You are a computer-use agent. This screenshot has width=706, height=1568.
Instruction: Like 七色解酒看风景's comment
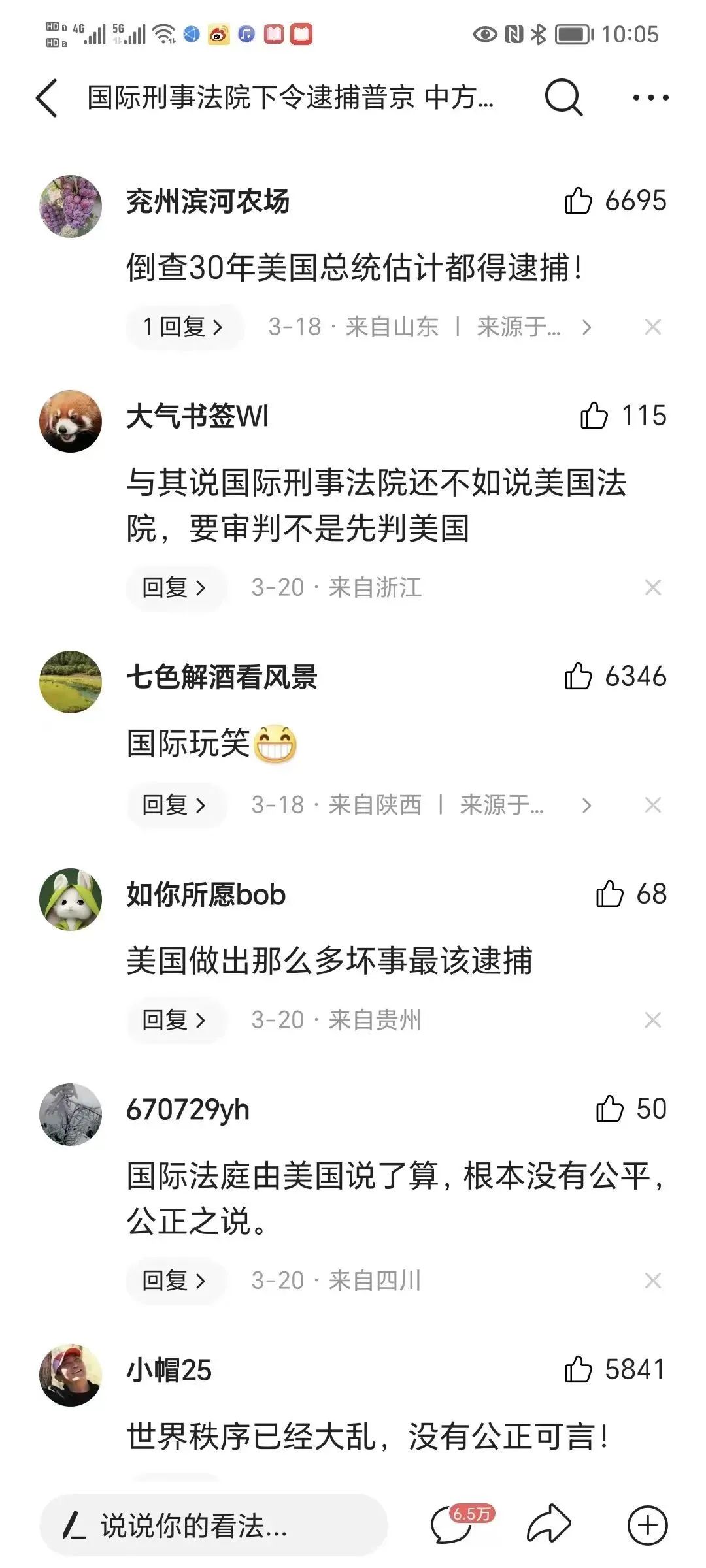click(x=579, y=676)
